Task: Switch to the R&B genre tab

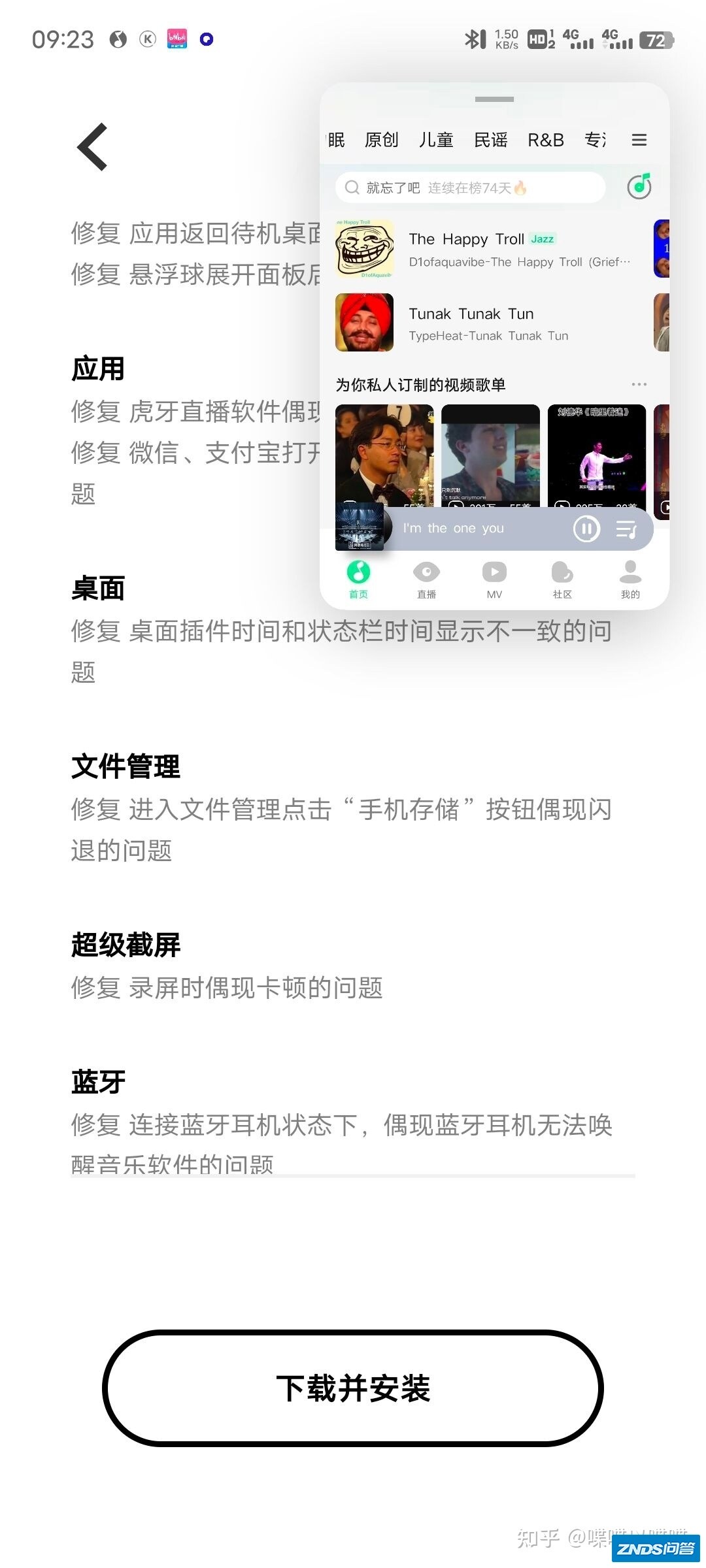Action: 546,140
